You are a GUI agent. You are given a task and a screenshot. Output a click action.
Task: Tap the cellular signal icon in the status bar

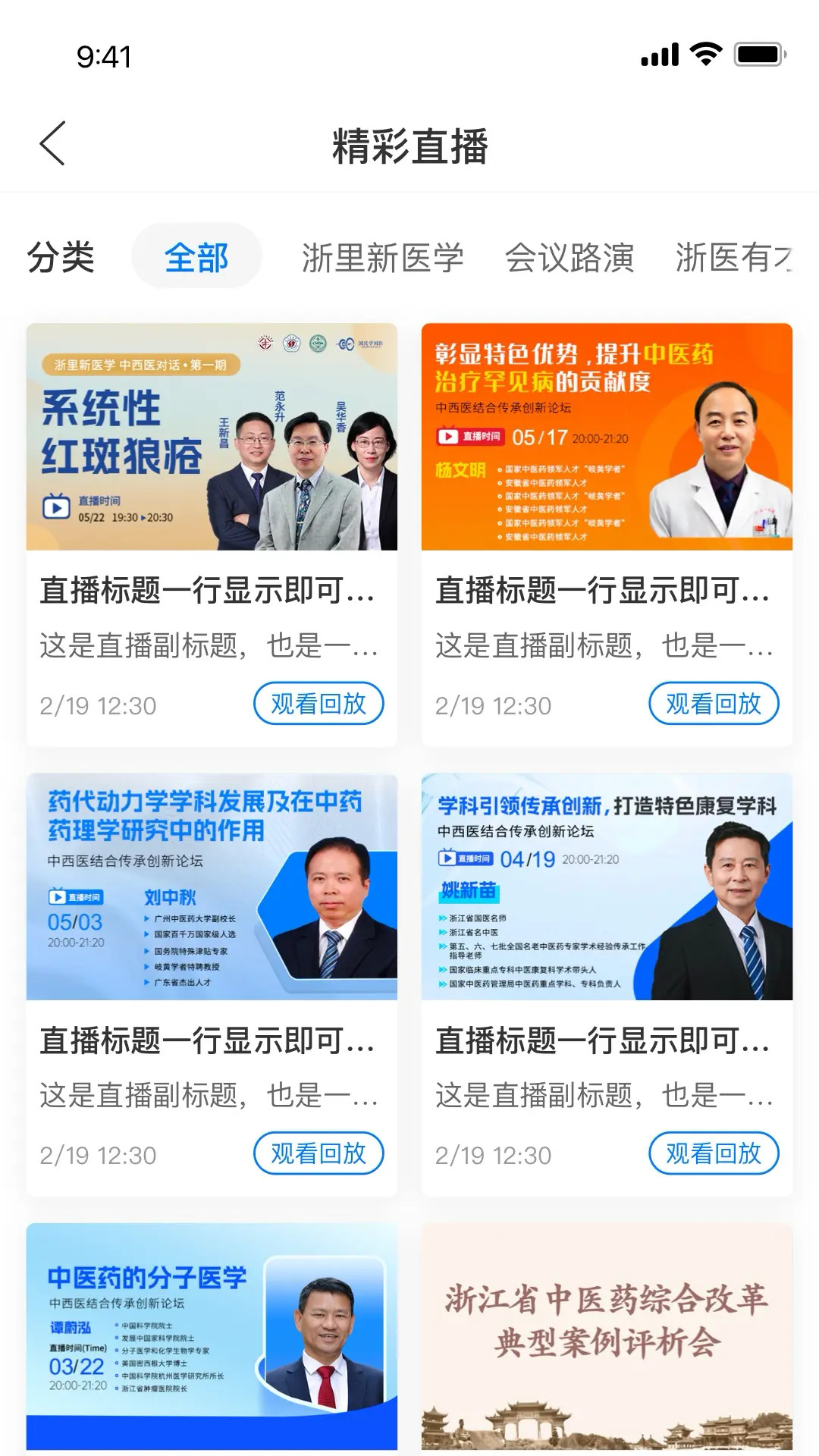[x=659, y=53]
